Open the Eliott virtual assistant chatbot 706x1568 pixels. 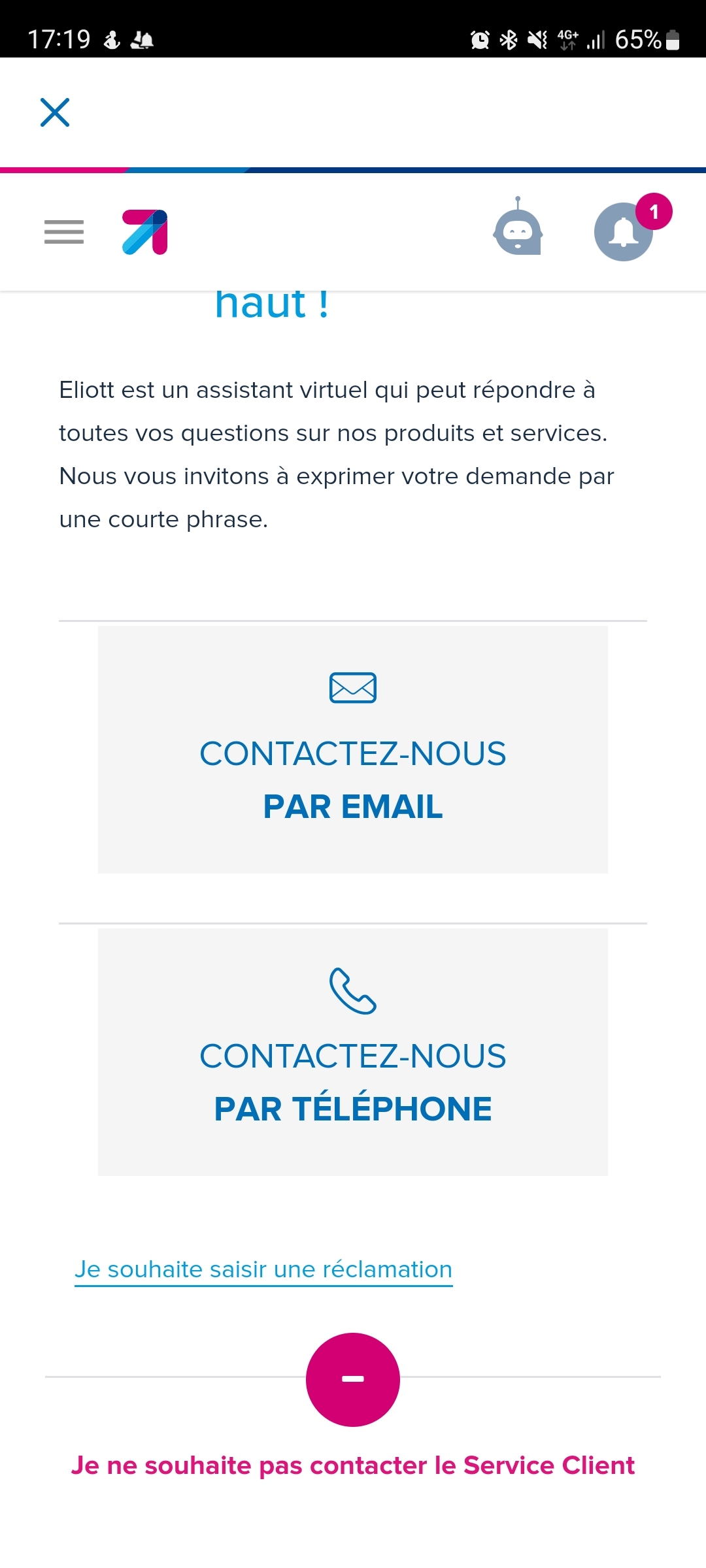click(x=518, y=230)
